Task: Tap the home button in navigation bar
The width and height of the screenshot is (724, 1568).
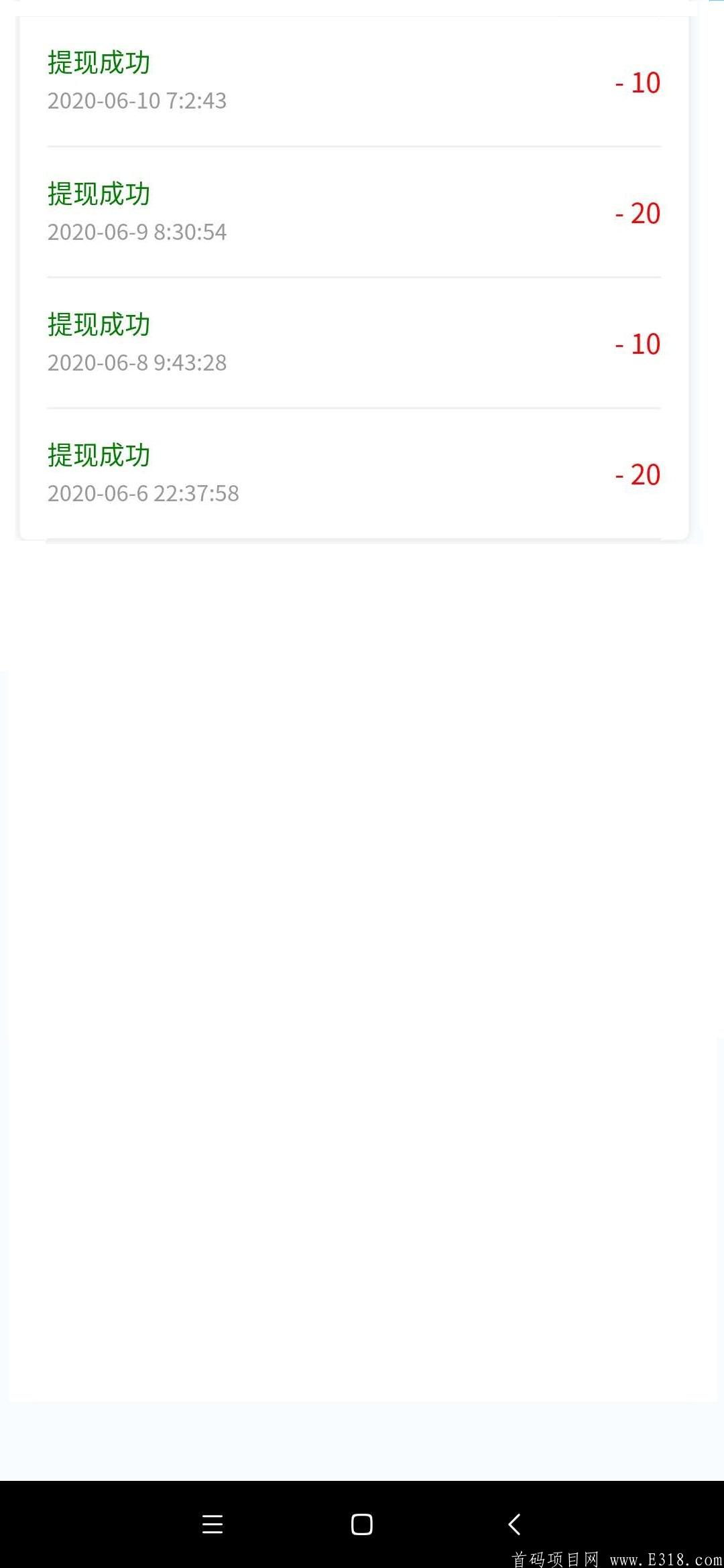Action: [x=361, y=1524]
